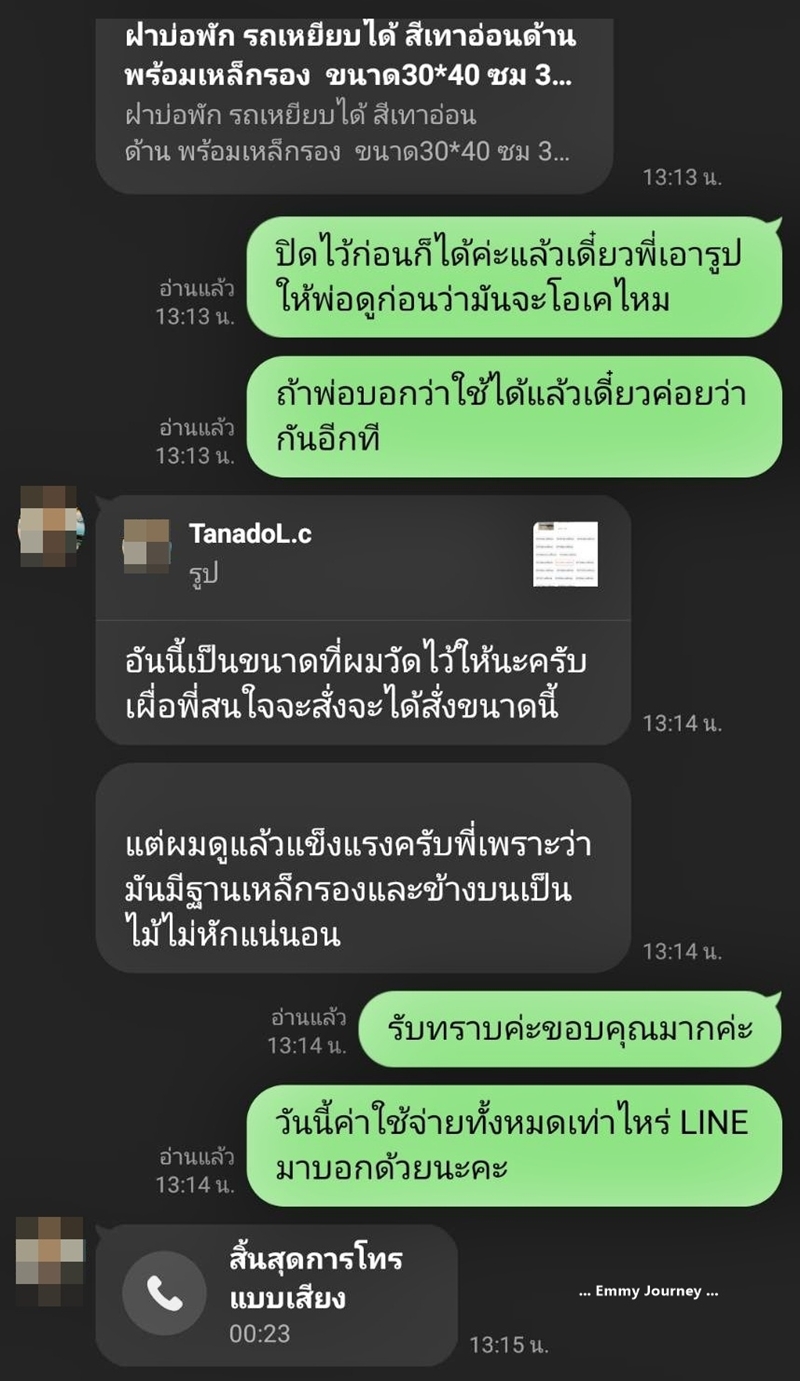Open sender profile picture beside the voice call bubble
800x1381 pixels.
coord(50,1258)
